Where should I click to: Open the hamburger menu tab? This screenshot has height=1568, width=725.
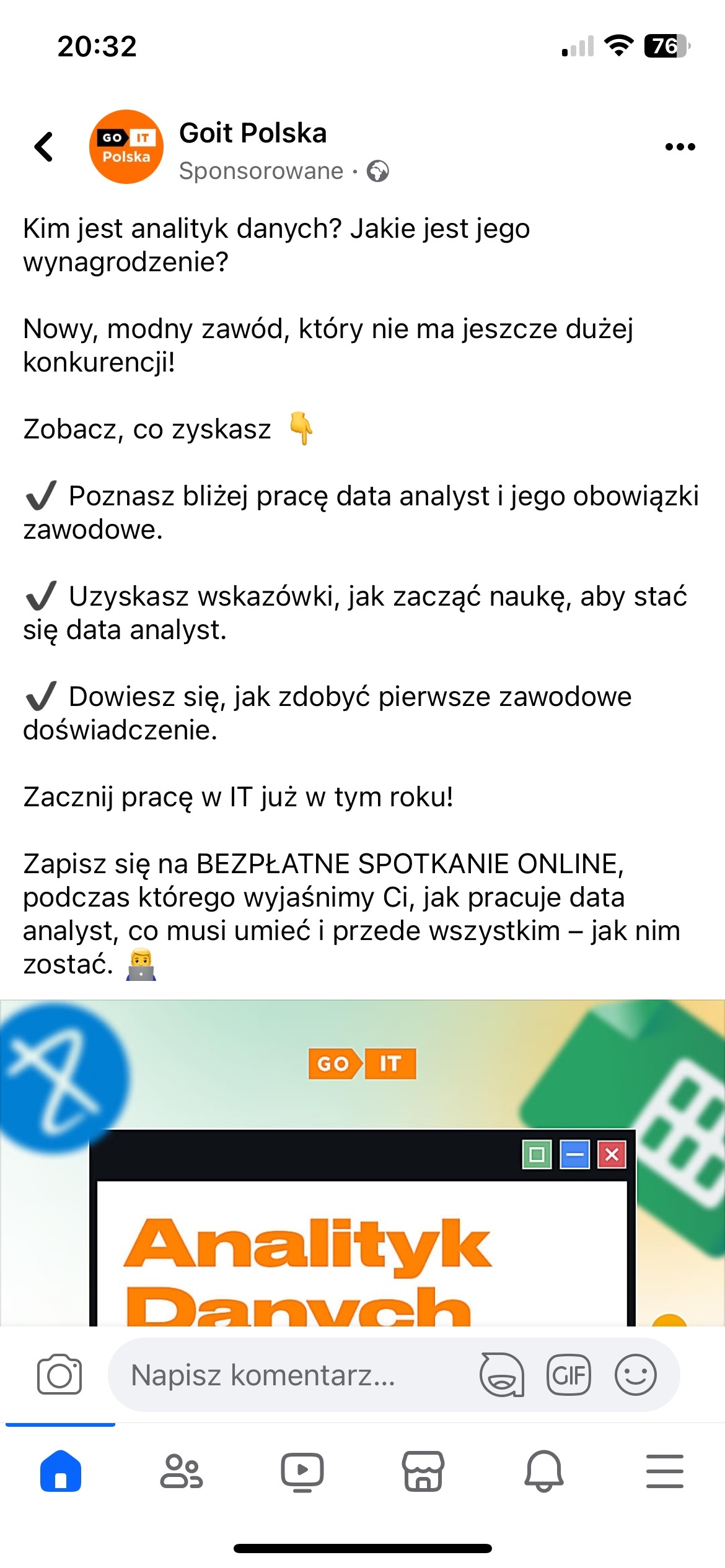click(665, 1471)
